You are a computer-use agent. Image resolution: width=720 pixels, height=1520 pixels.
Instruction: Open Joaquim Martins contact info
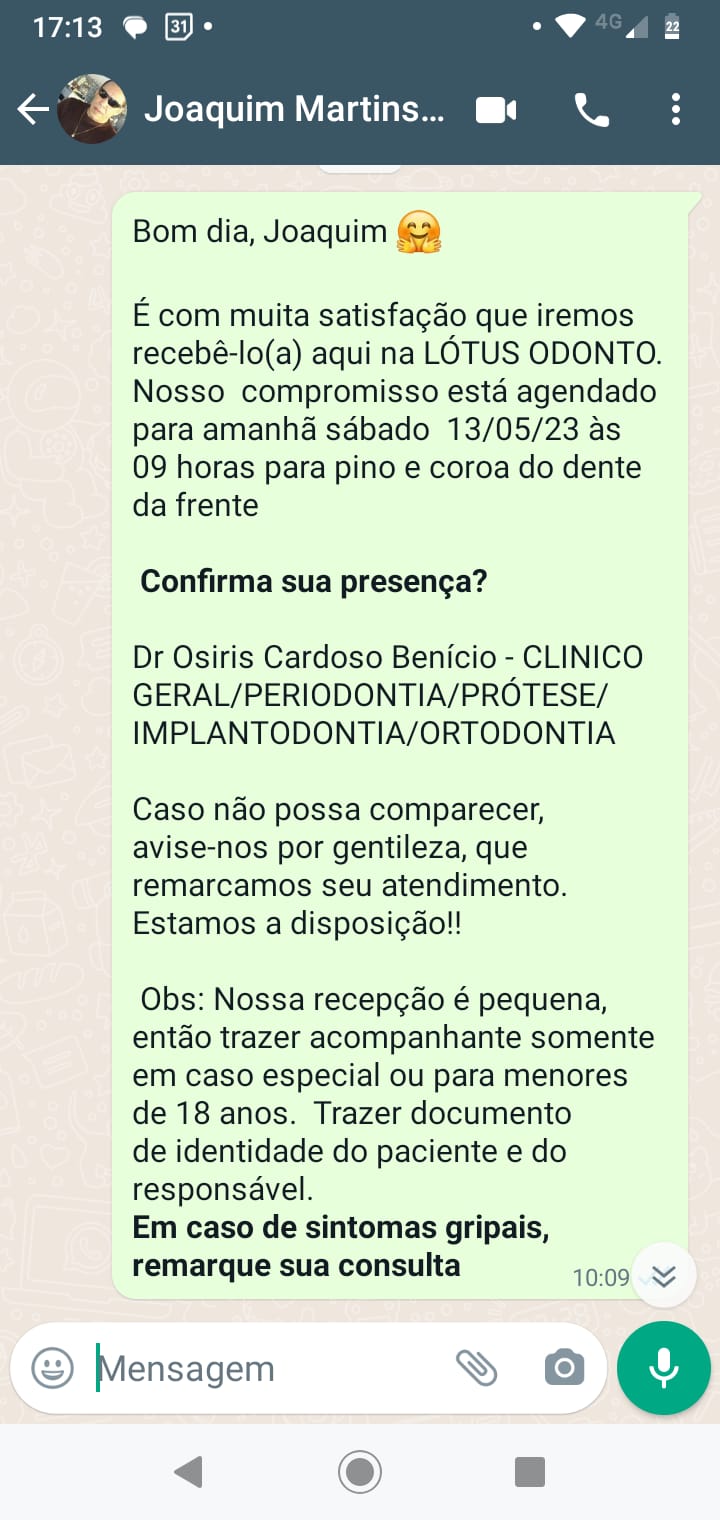pos(294,109)
